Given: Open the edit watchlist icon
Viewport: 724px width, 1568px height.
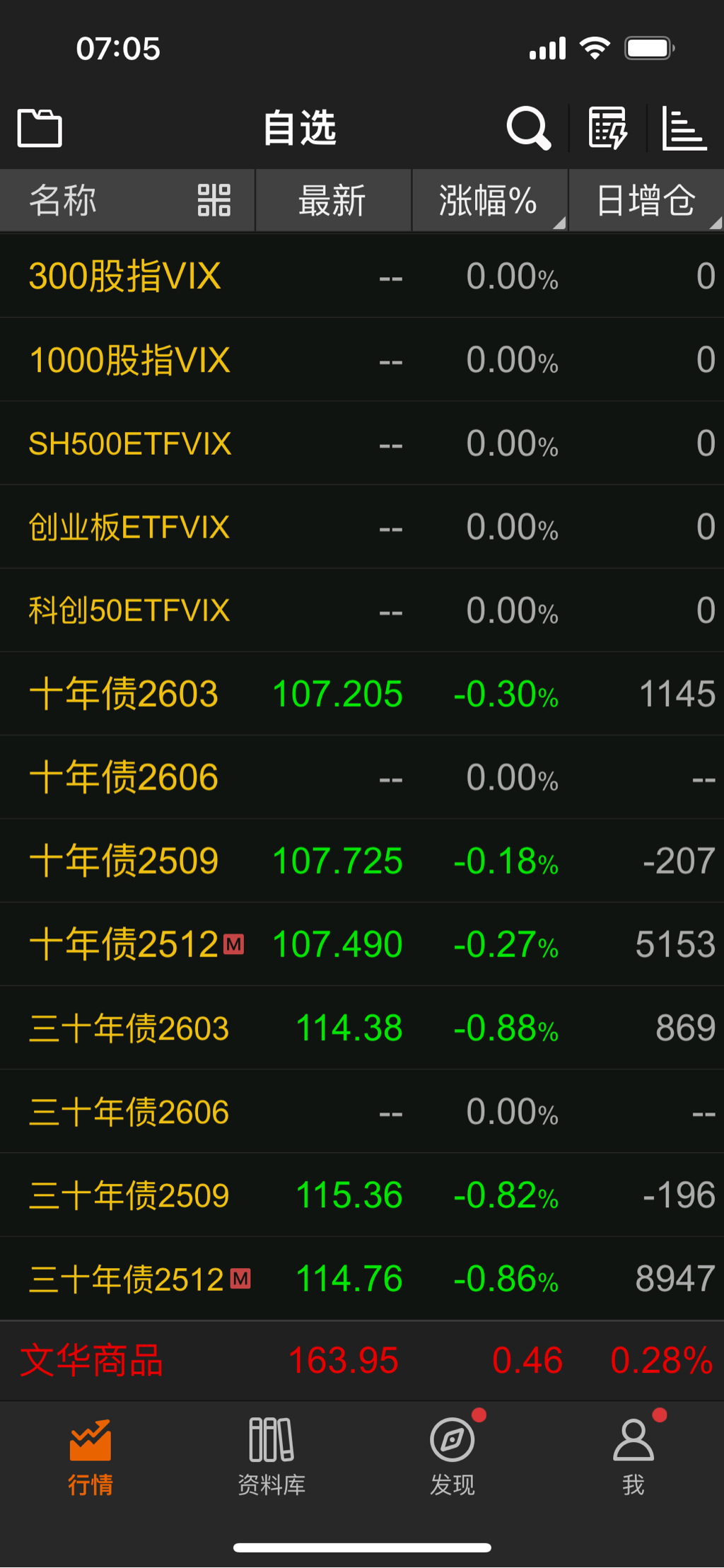Looking at the screenshot, I should [x=607, y=128].
